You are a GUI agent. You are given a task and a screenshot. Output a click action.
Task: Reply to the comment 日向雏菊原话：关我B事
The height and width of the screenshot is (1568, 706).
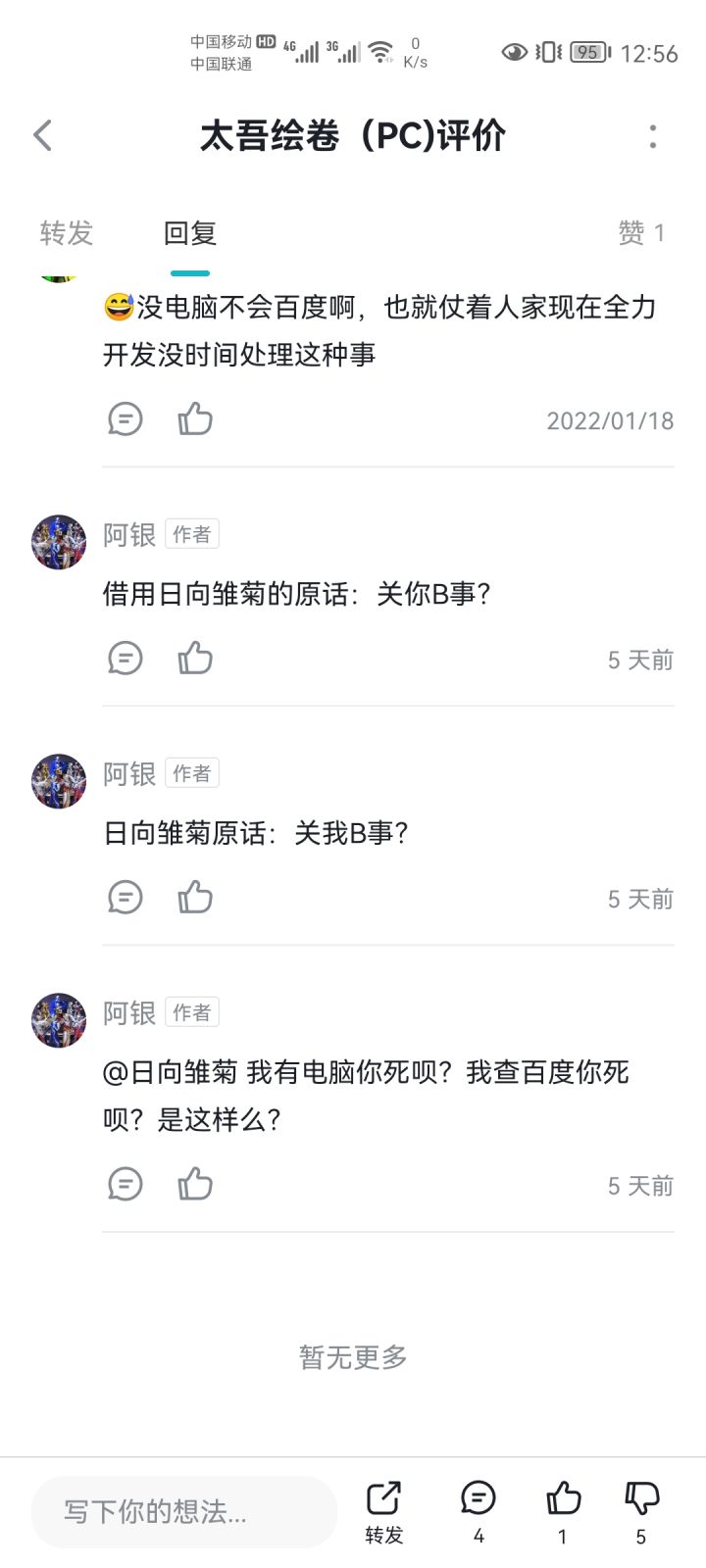tap(126, 898)
